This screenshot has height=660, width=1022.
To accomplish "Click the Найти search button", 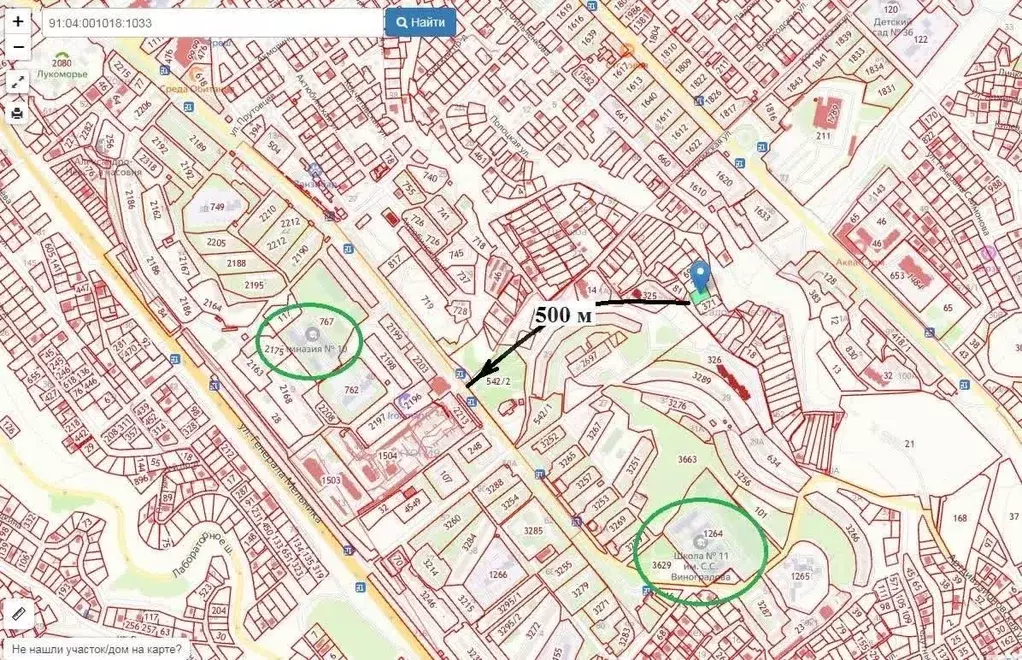I will point(421,22).
